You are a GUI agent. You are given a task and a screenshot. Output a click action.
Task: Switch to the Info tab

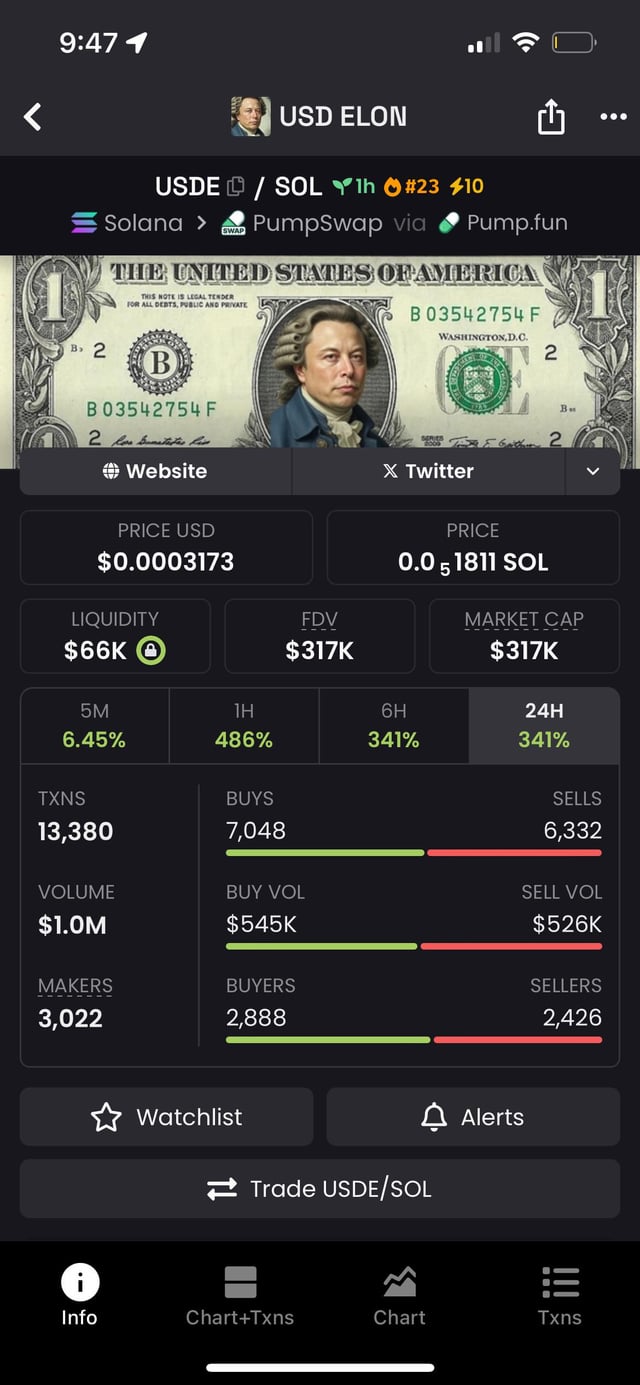(x=79, y=1295)
